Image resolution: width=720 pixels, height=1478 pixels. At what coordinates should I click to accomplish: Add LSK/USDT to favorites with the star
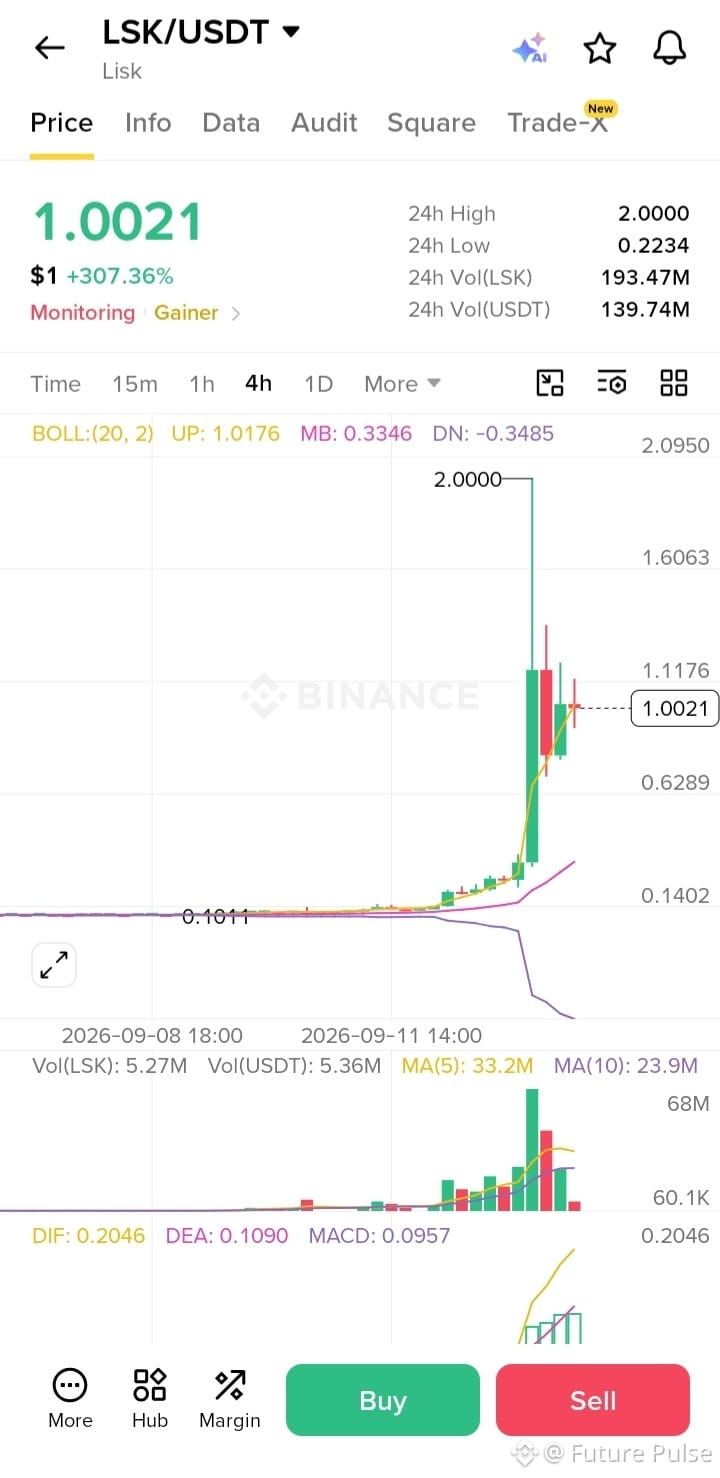(599, 48)
